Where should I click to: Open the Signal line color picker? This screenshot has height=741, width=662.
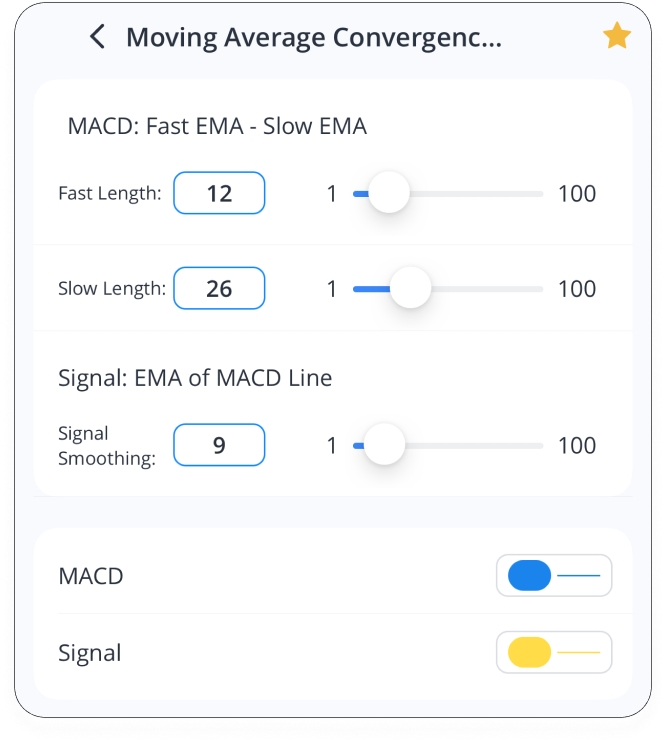(x=554, y=652)
